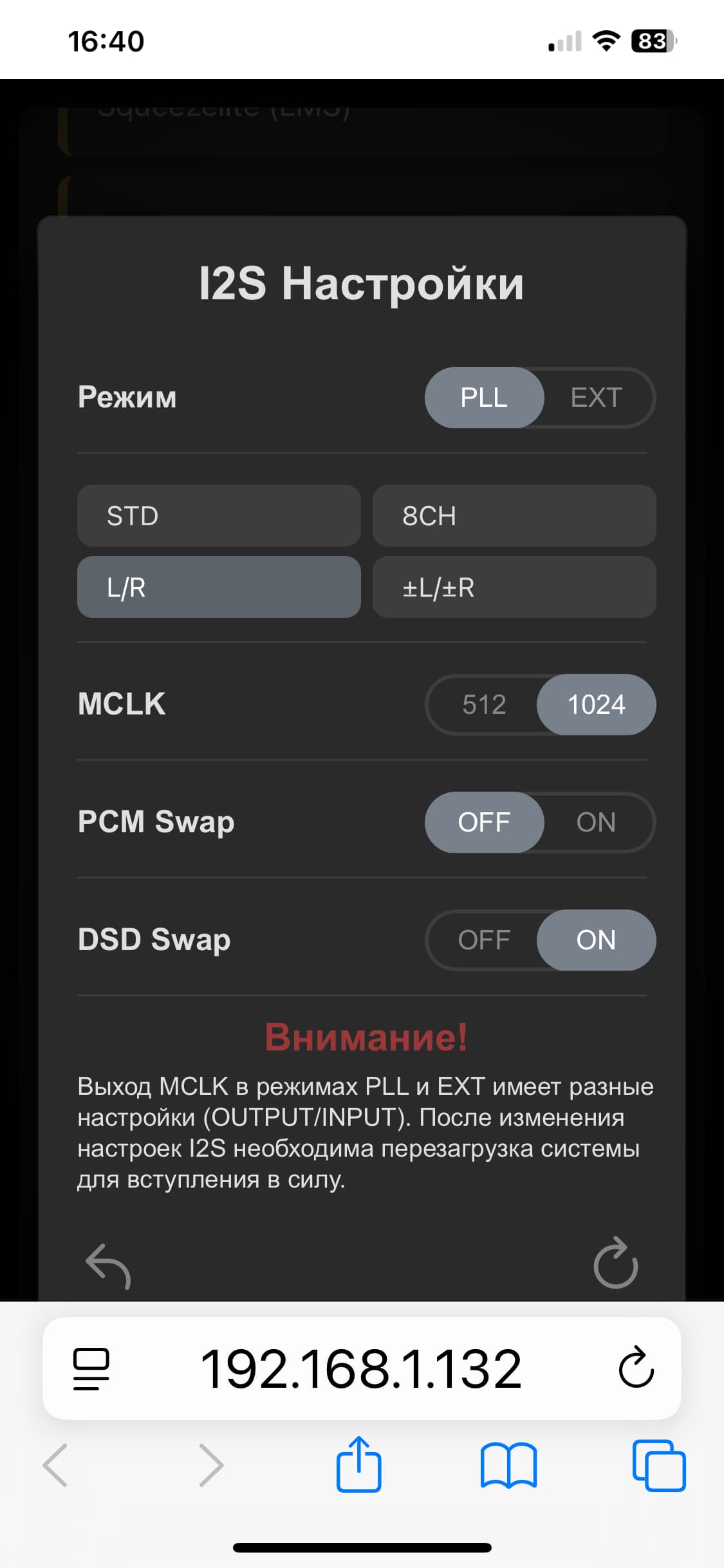Viewport: 724px width, 1568px height.
Task: Select the 8CH format option
Action: 514,516
